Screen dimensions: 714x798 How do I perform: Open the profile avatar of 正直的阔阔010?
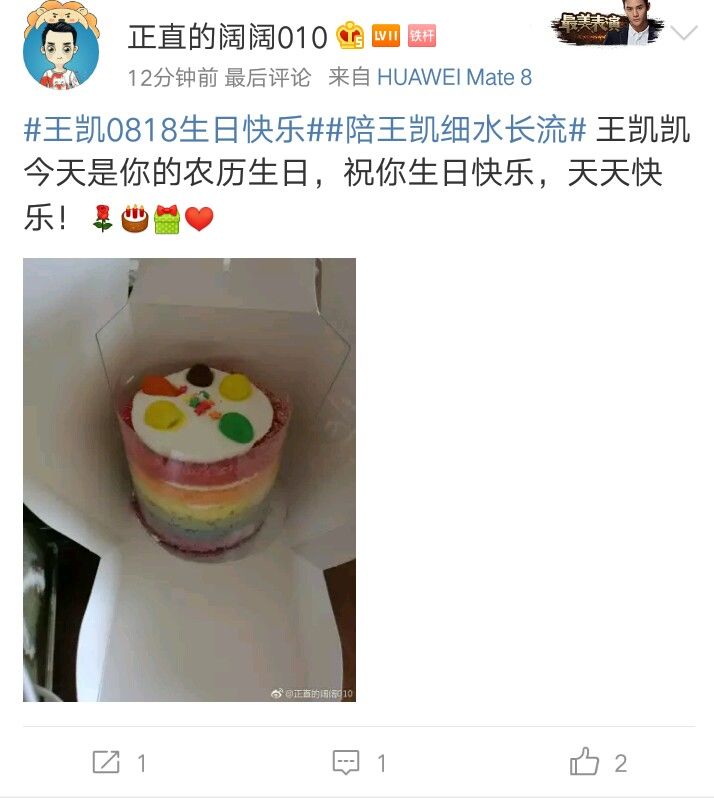click(60, 47)
